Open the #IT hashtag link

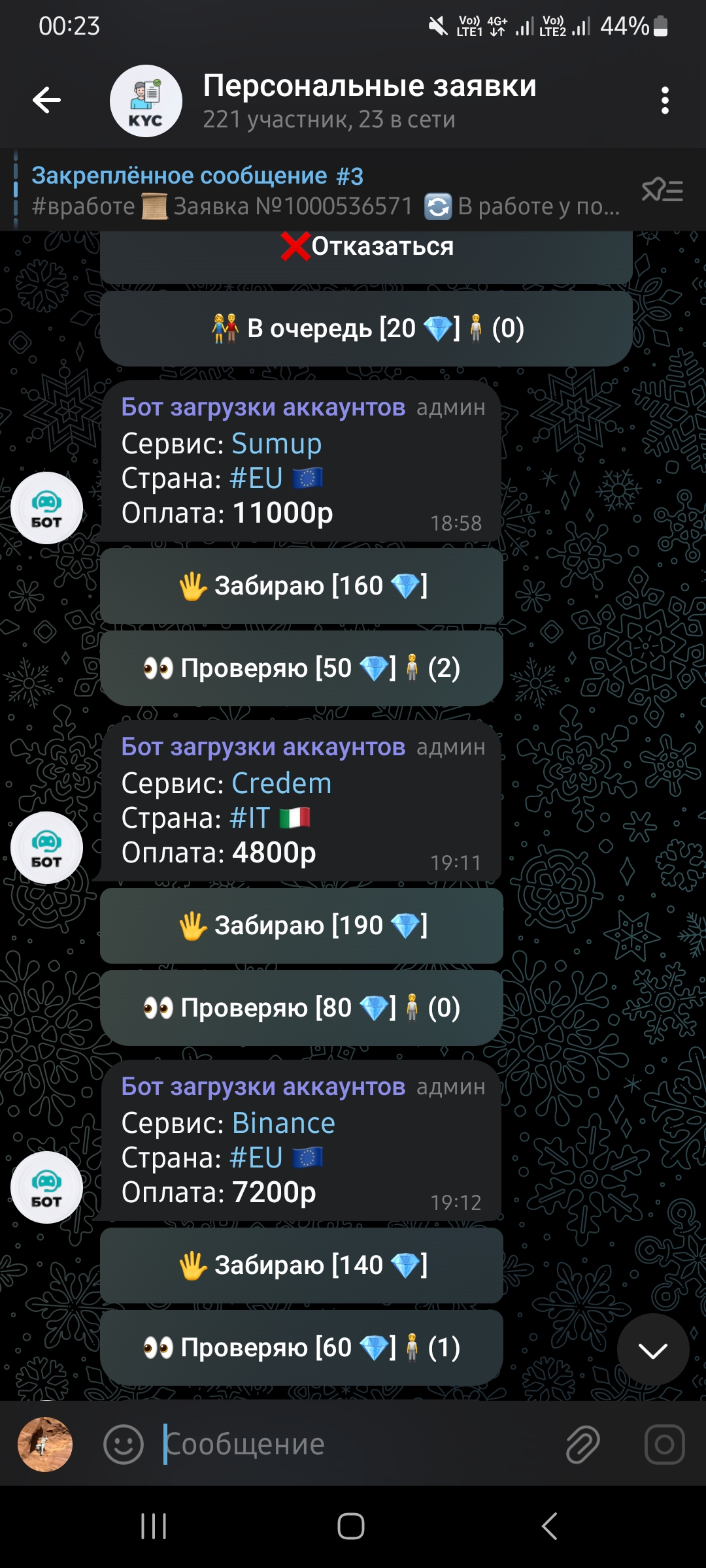[250, 818]
